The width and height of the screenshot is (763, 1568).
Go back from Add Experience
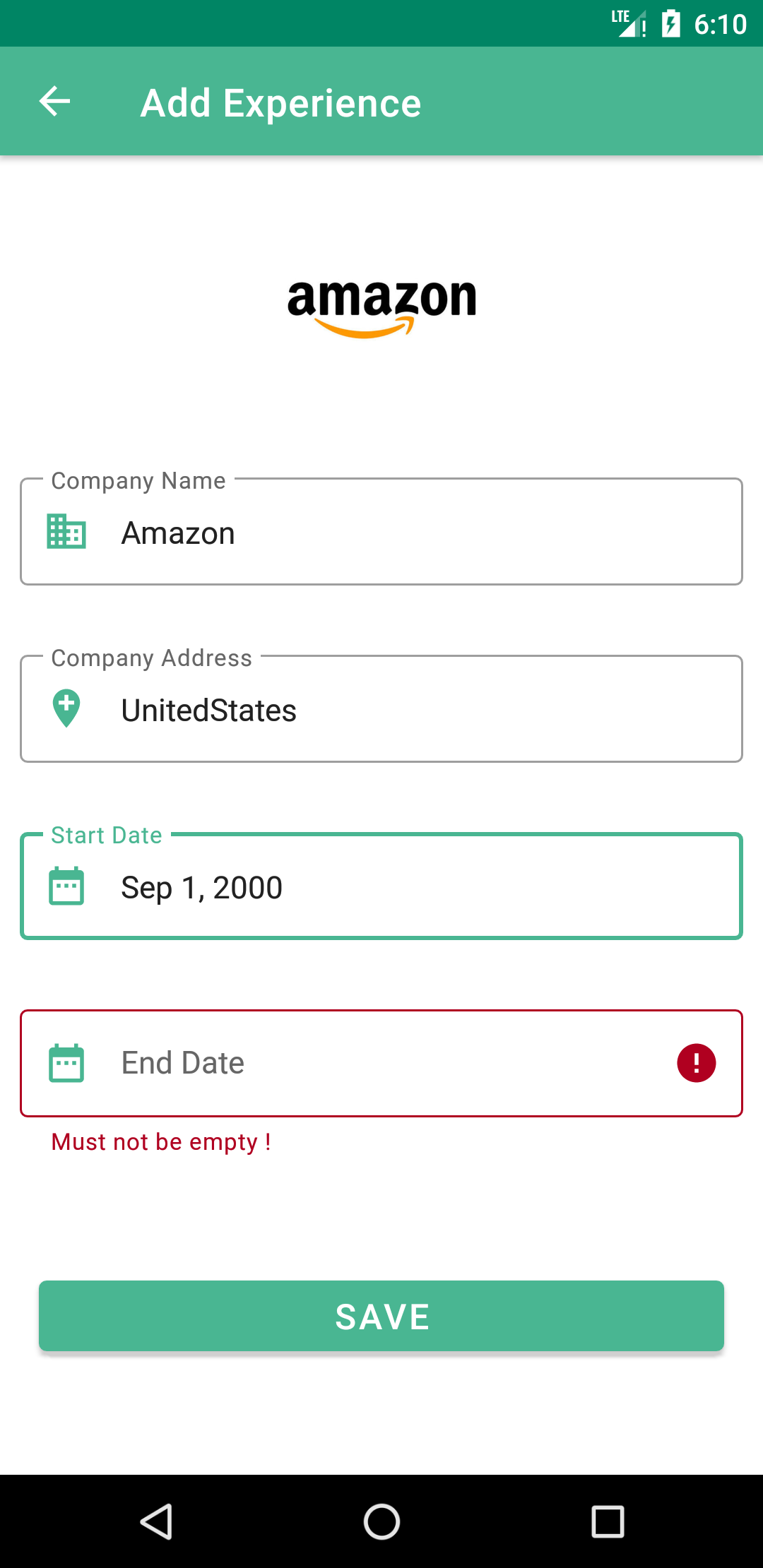(x=54, y=102)
